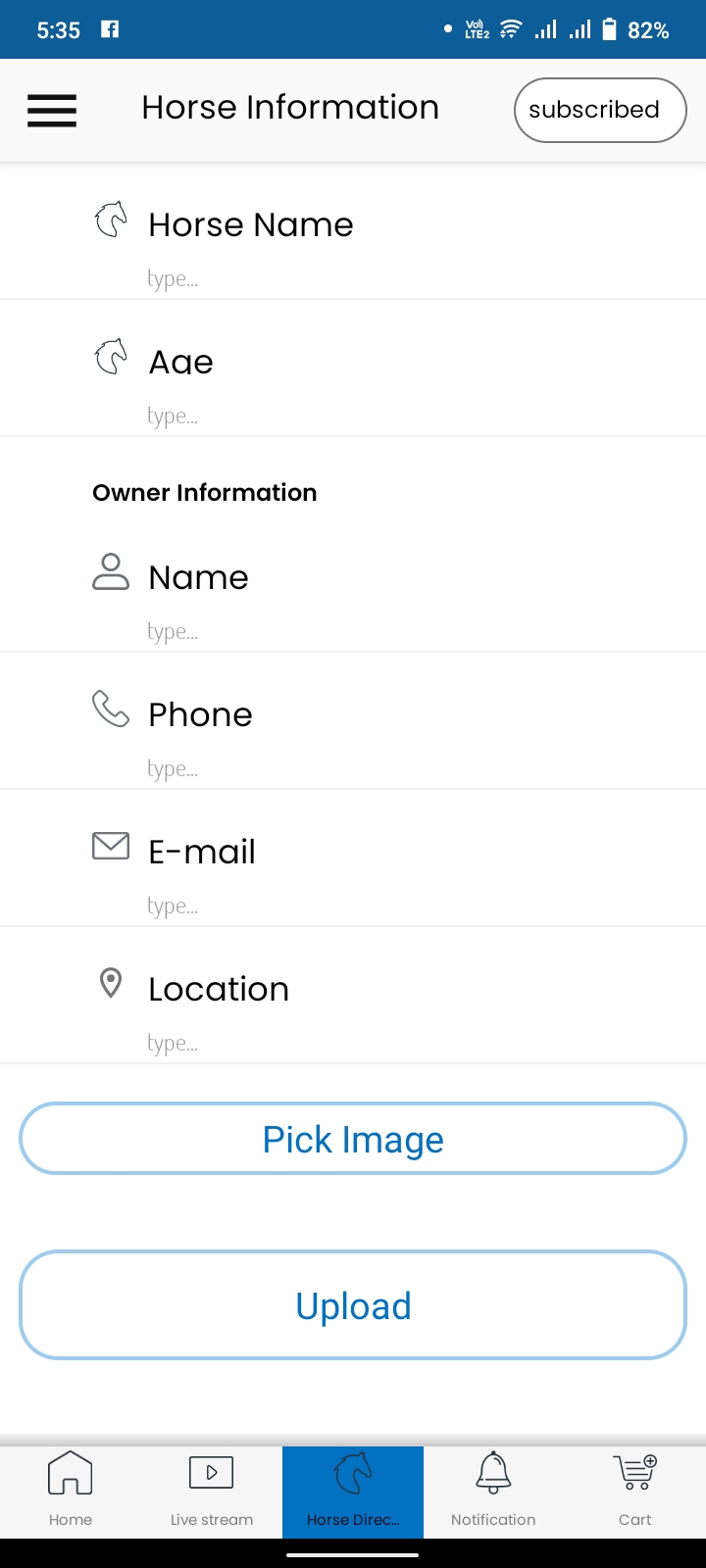This screenshot has width=706, height=1568.
Task: Switch to the Live stream tab
Action: pos(212,1491)
